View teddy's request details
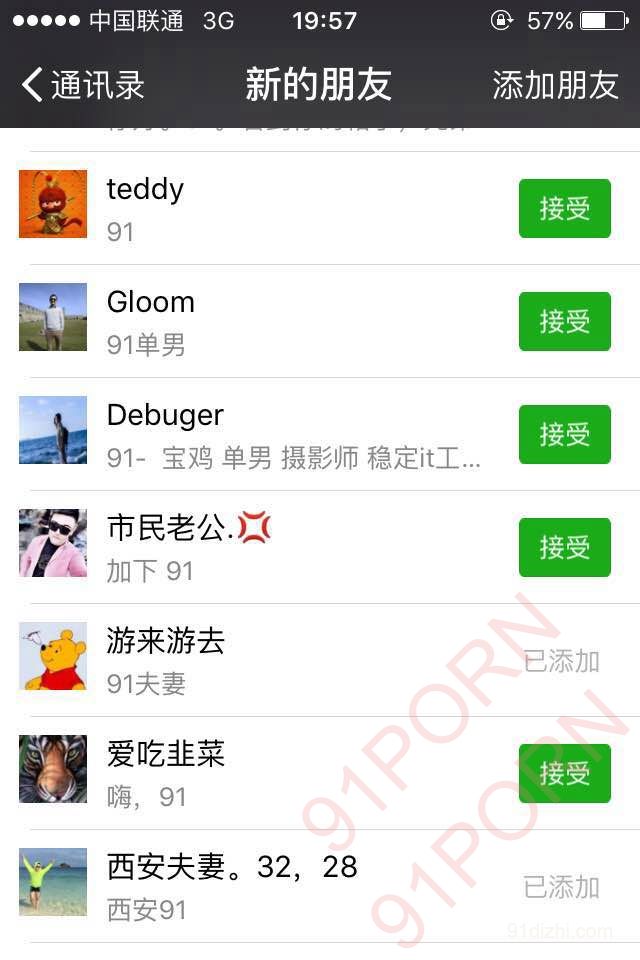640x960 pixels. pos(260,208)
